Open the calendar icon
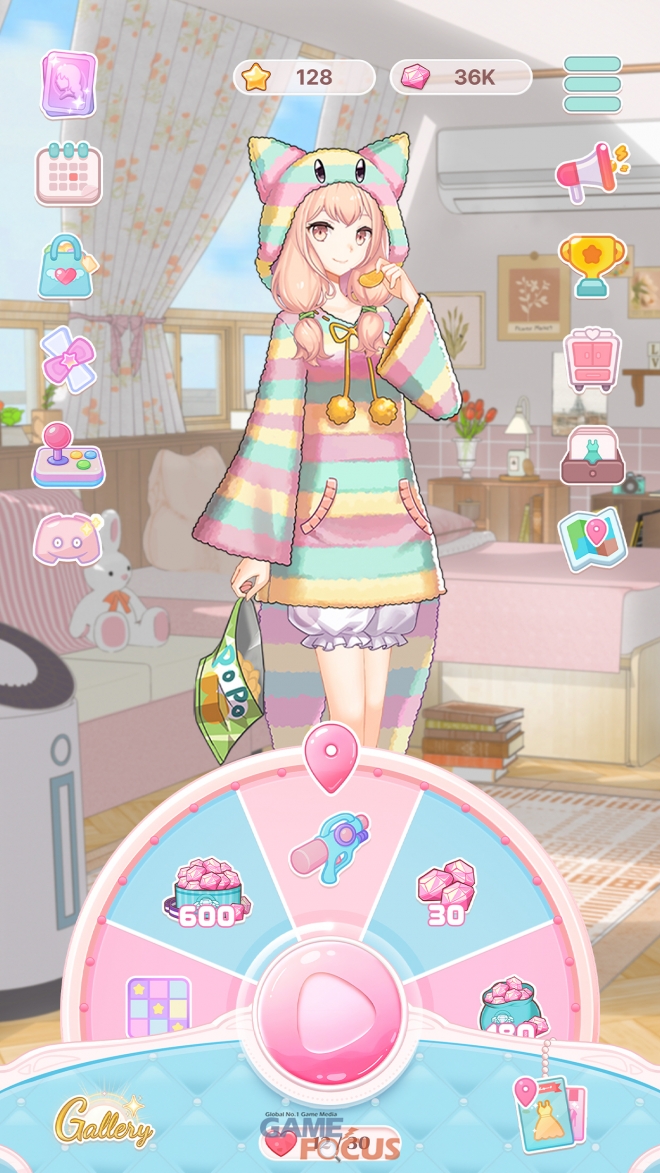This screenshot has width=660, height=1173. [x=69, y=173]
